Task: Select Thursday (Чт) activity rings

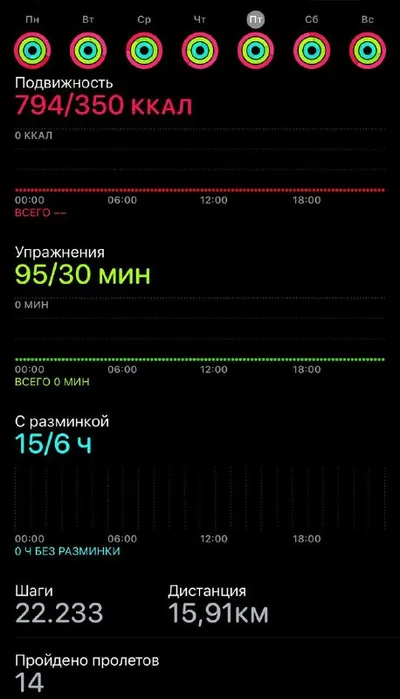Action: [x=200, y=50]
